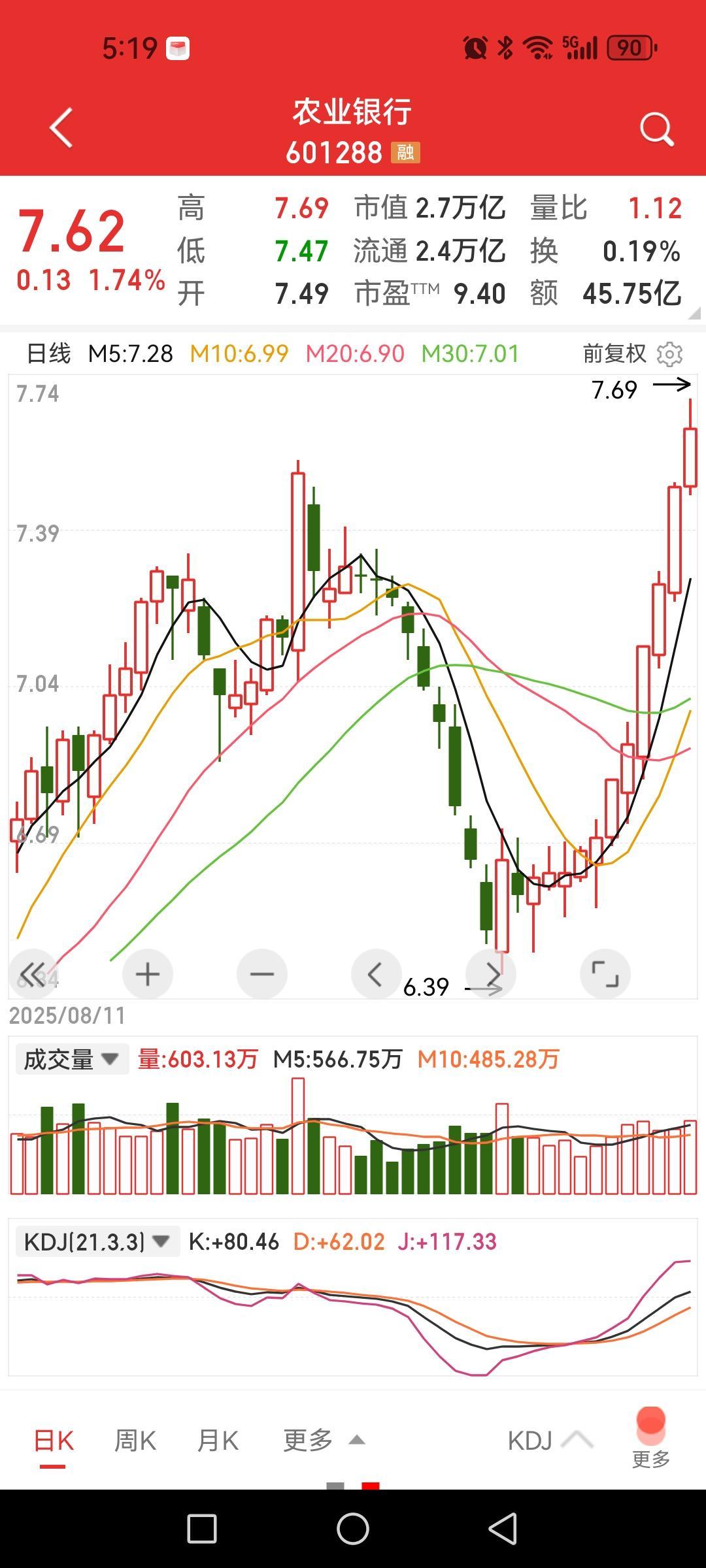
Task: Tap the system home button
Action: pyautogui.click(x=353, y=1529)
